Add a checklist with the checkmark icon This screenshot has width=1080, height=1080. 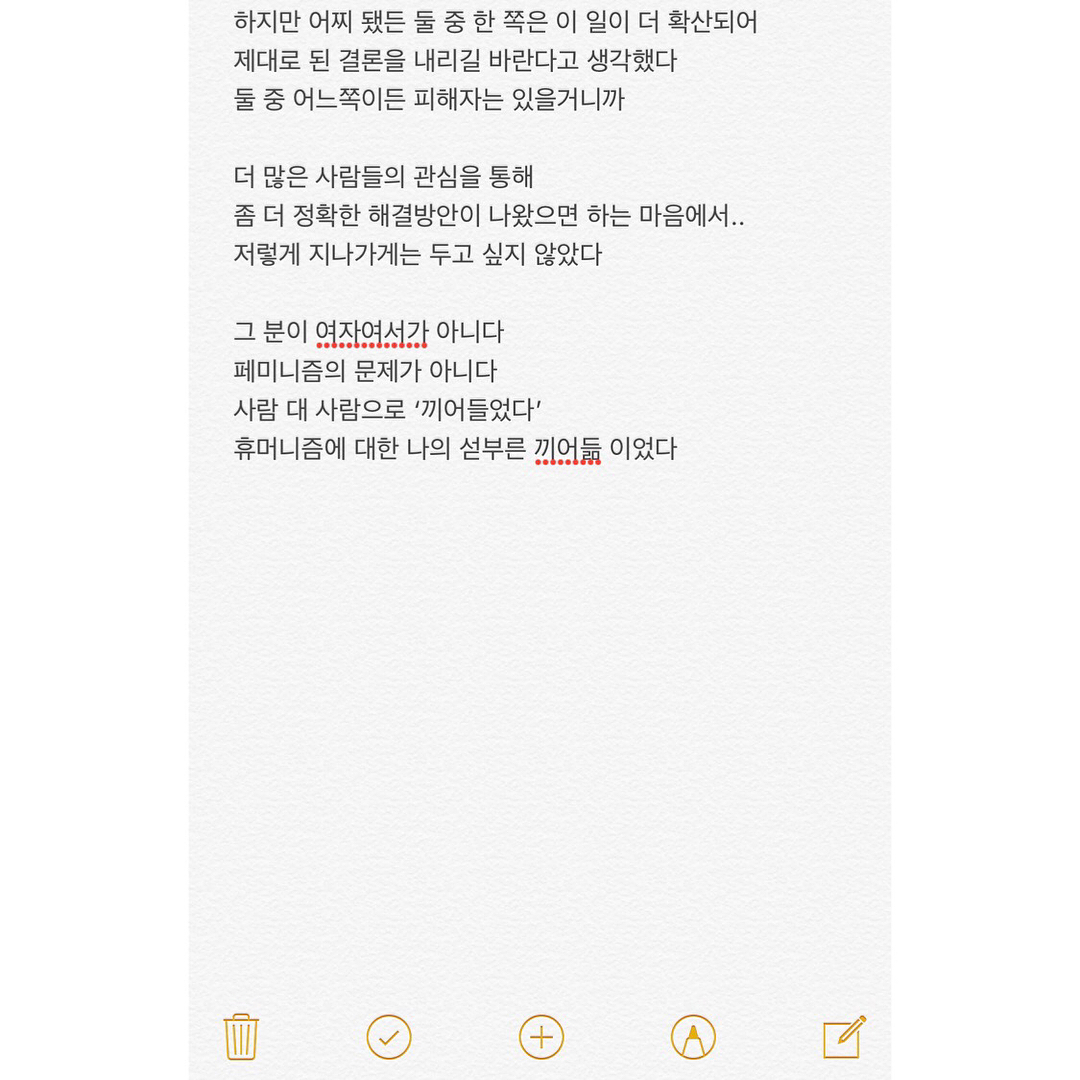coord(389,1037)
